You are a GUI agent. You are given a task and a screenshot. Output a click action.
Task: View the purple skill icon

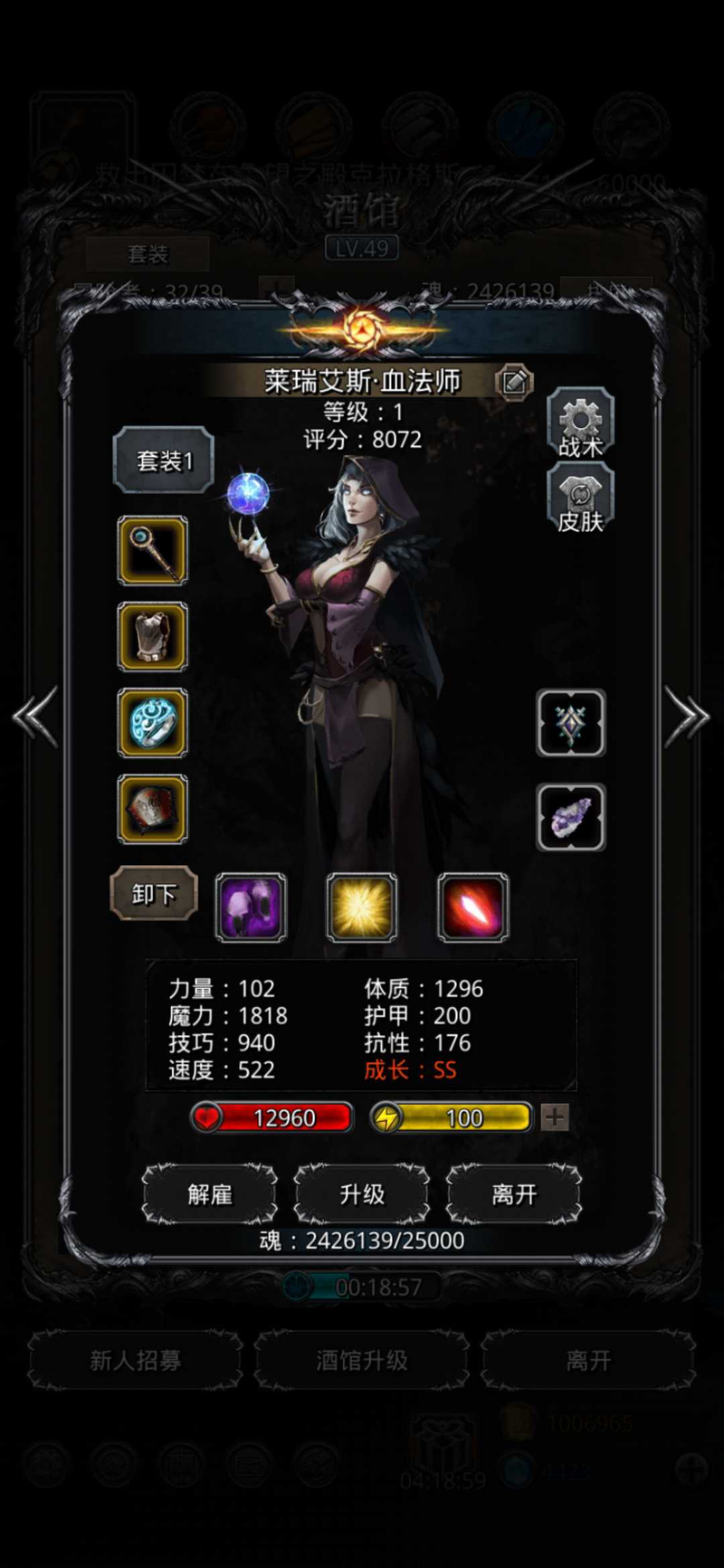point(251,908)
